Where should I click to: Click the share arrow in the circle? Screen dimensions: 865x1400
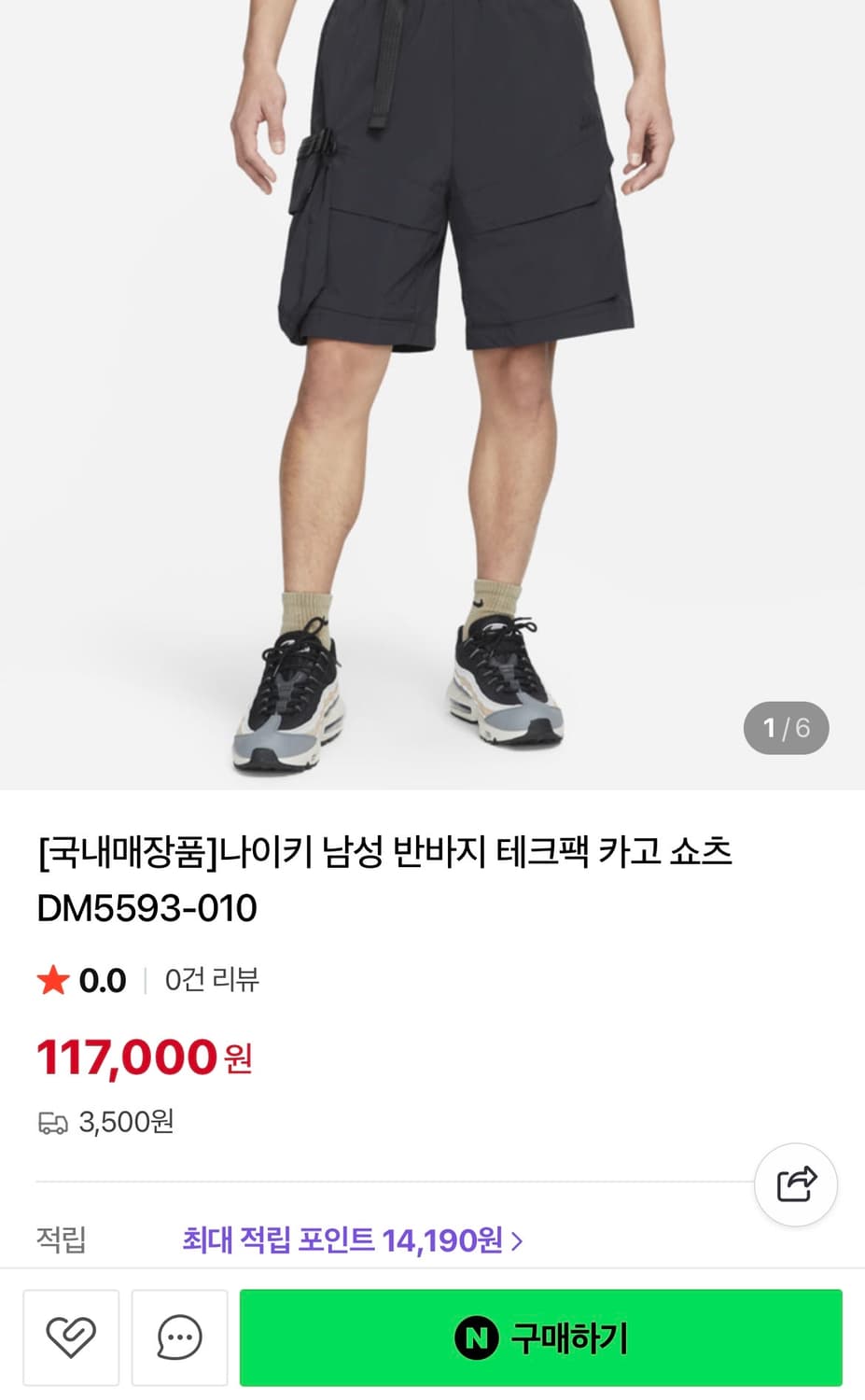coord(796,1183)
